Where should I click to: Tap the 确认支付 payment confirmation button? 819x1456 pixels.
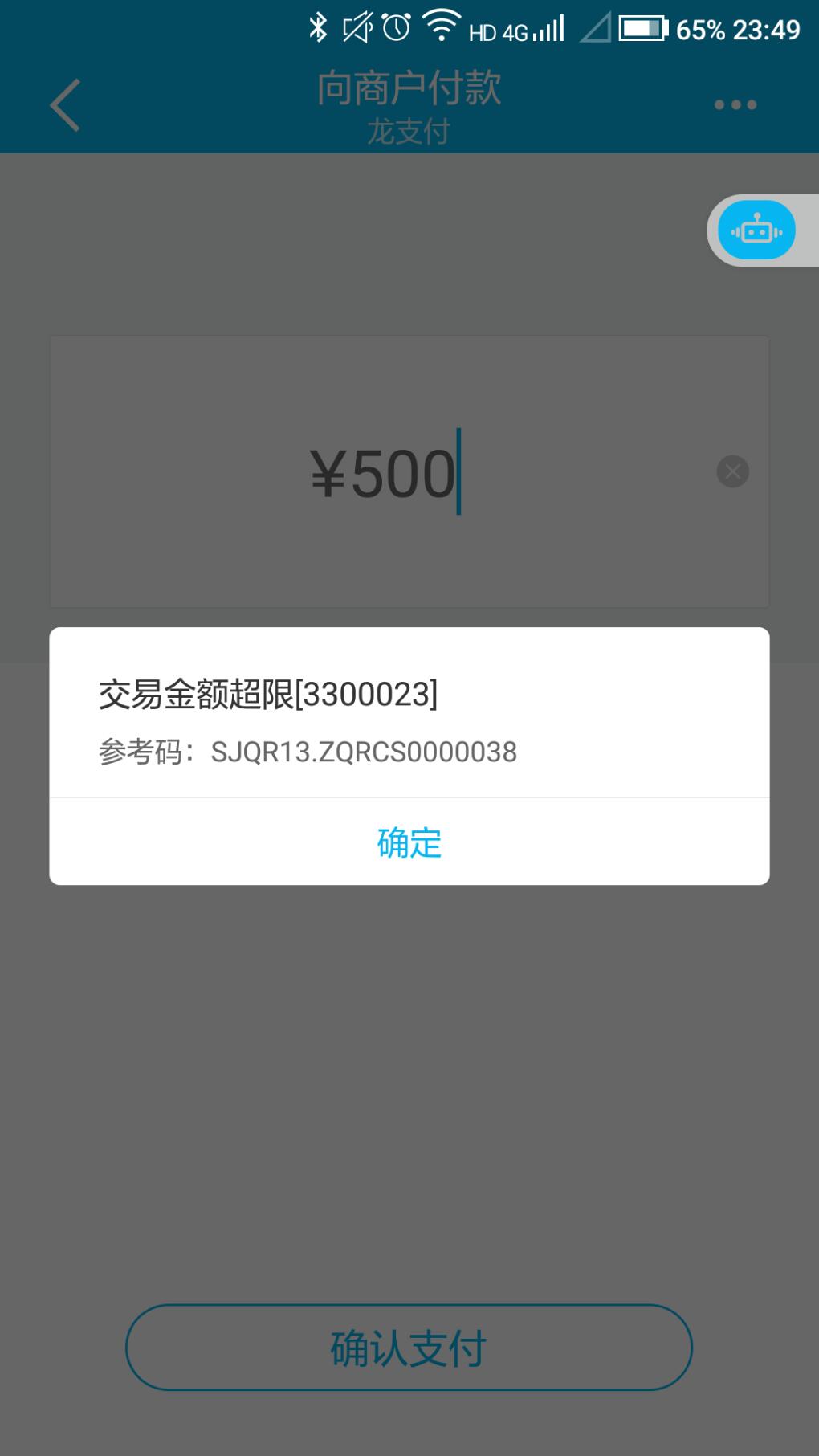408,1347
